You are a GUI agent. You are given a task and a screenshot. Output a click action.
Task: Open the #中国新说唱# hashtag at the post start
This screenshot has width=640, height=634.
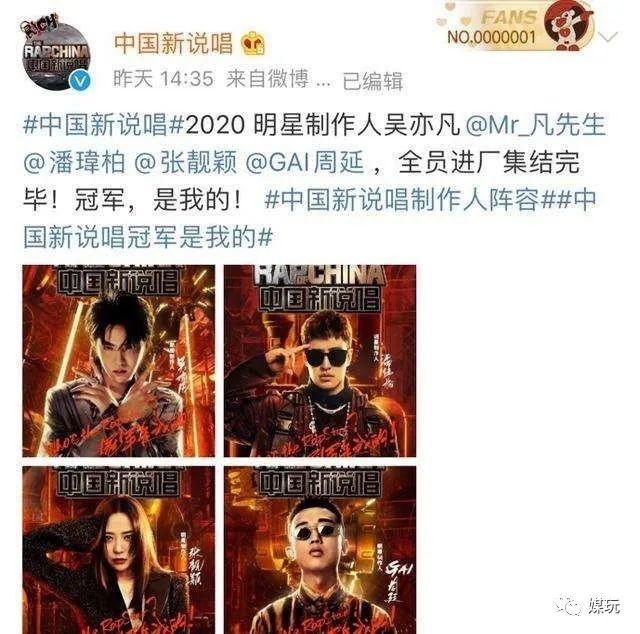coord(97,126)
